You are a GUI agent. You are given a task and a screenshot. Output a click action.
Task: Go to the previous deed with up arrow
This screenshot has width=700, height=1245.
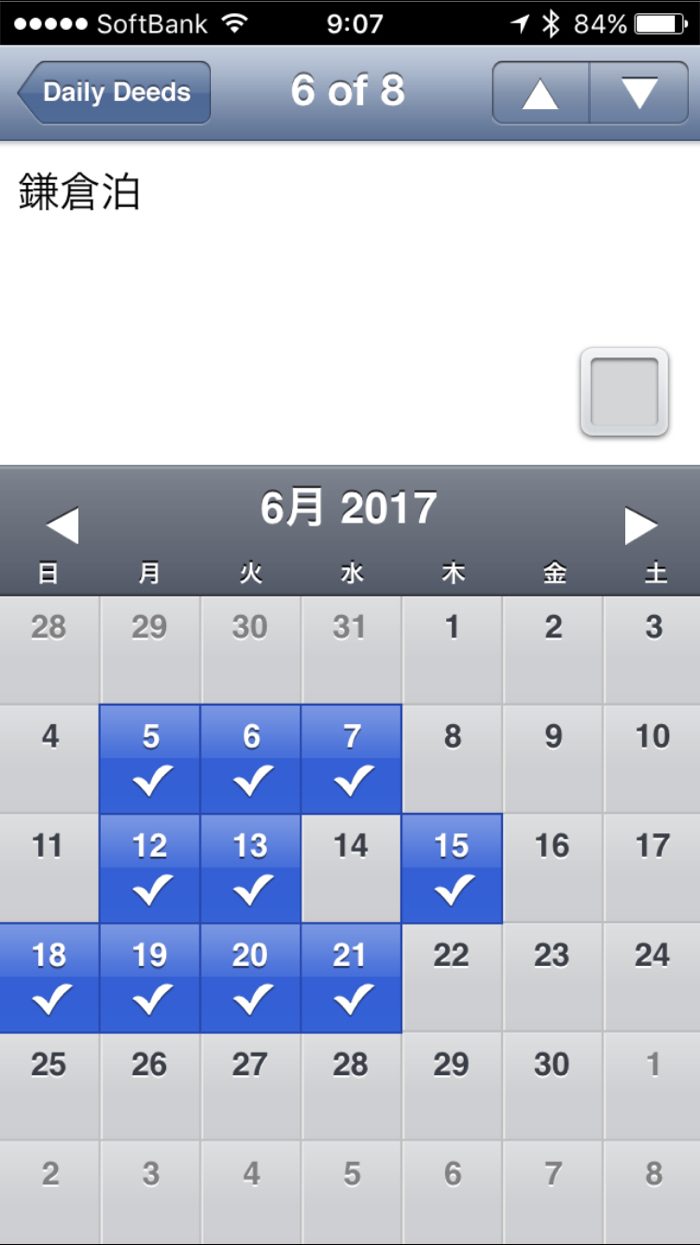(540, 93)
